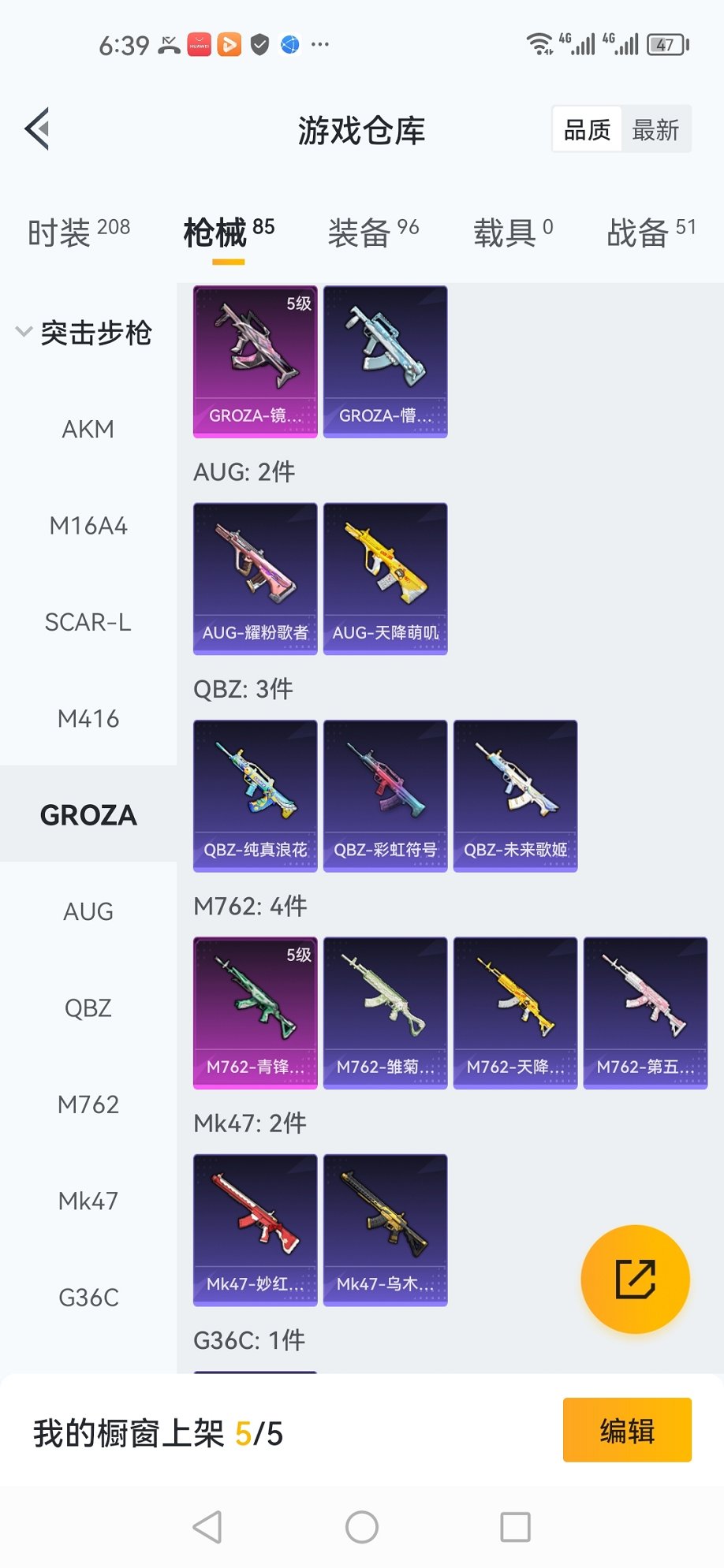Go to the system home screen
Viewport: 724px width, 1568px height.
click(x=362, y=1527)
